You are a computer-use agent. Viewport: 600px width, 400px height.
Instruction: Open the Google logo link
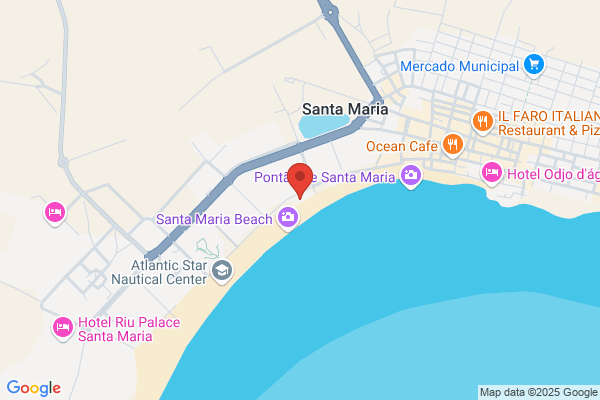[x=34, y=388]
